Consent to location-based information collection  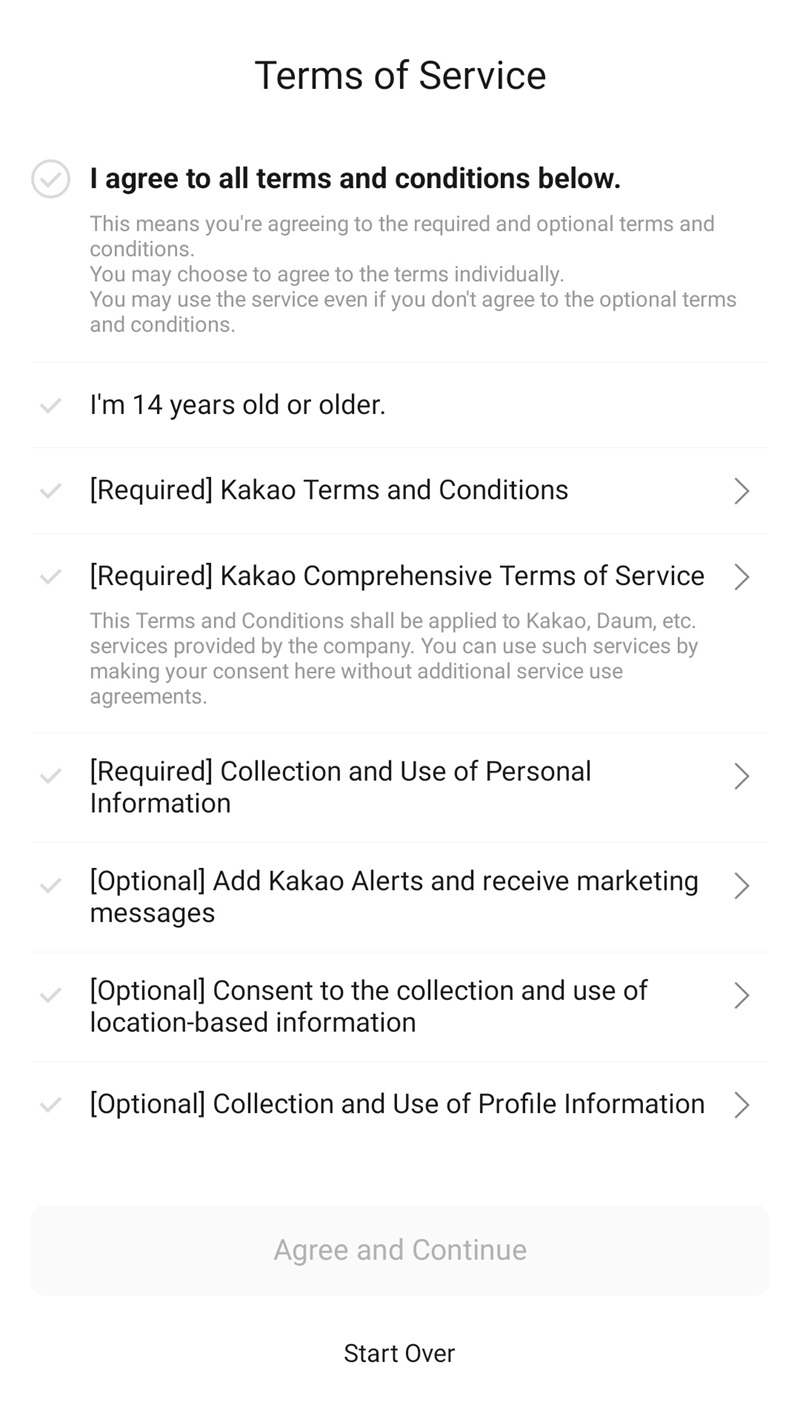tap(50, 995)
